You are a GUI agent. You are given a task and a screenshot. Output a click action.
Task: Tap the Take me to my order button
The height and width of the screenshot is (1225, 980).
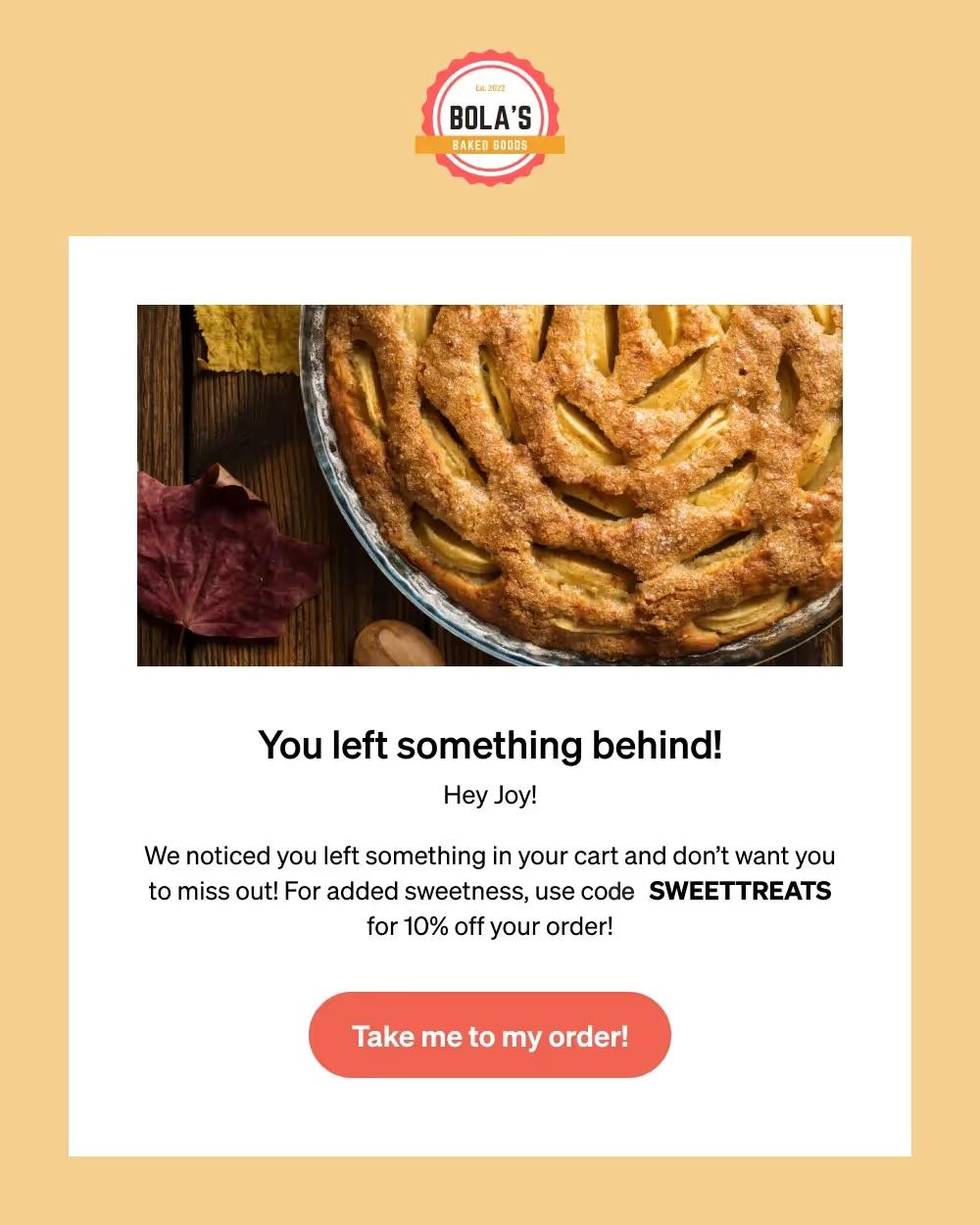pyautogui.click(x=490, y=1035)
